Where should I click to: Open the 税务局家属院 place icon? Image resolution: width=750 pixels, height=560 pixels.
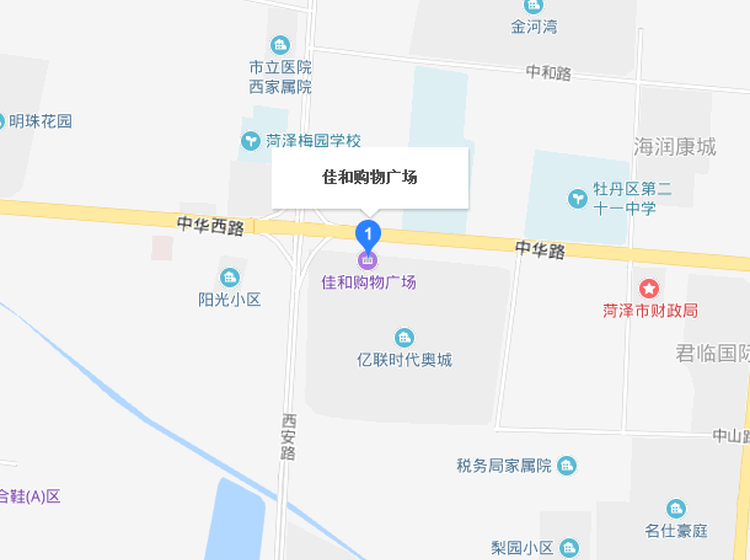pos(567,466)
